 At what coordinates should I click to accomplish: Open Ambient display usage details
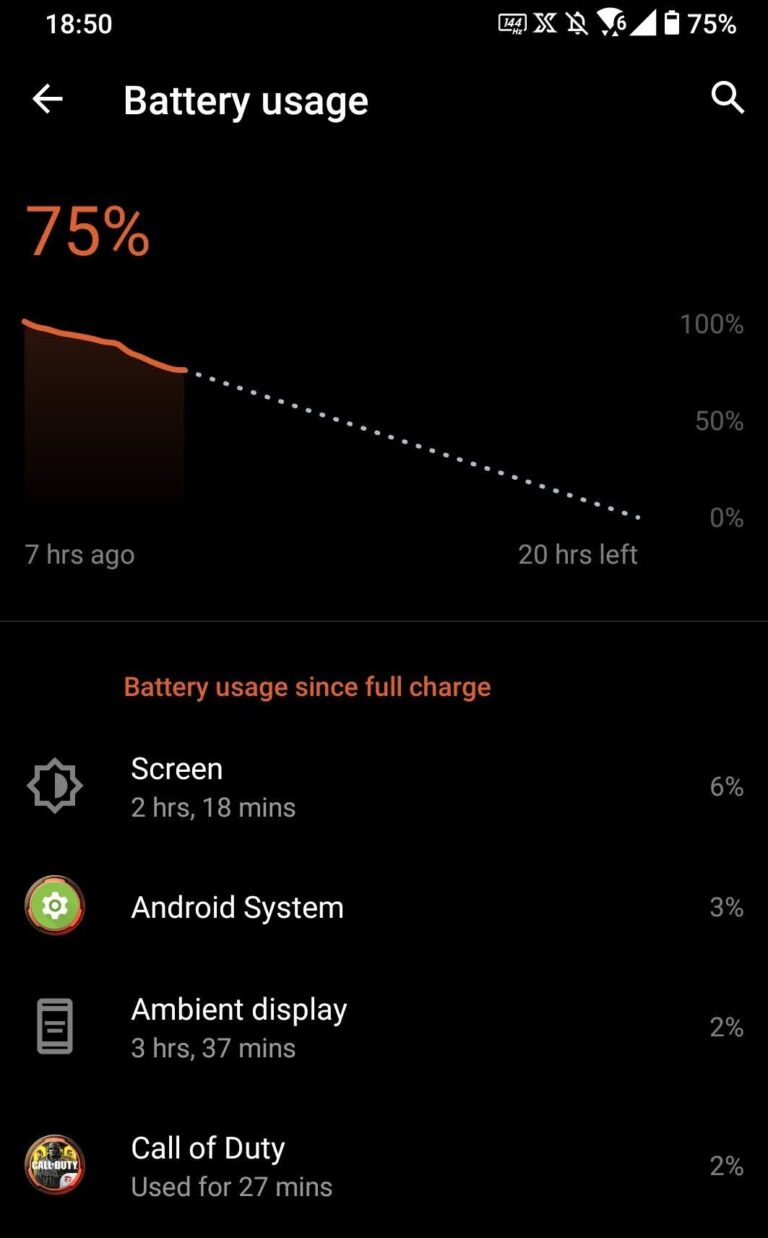tap(384, 1027)
